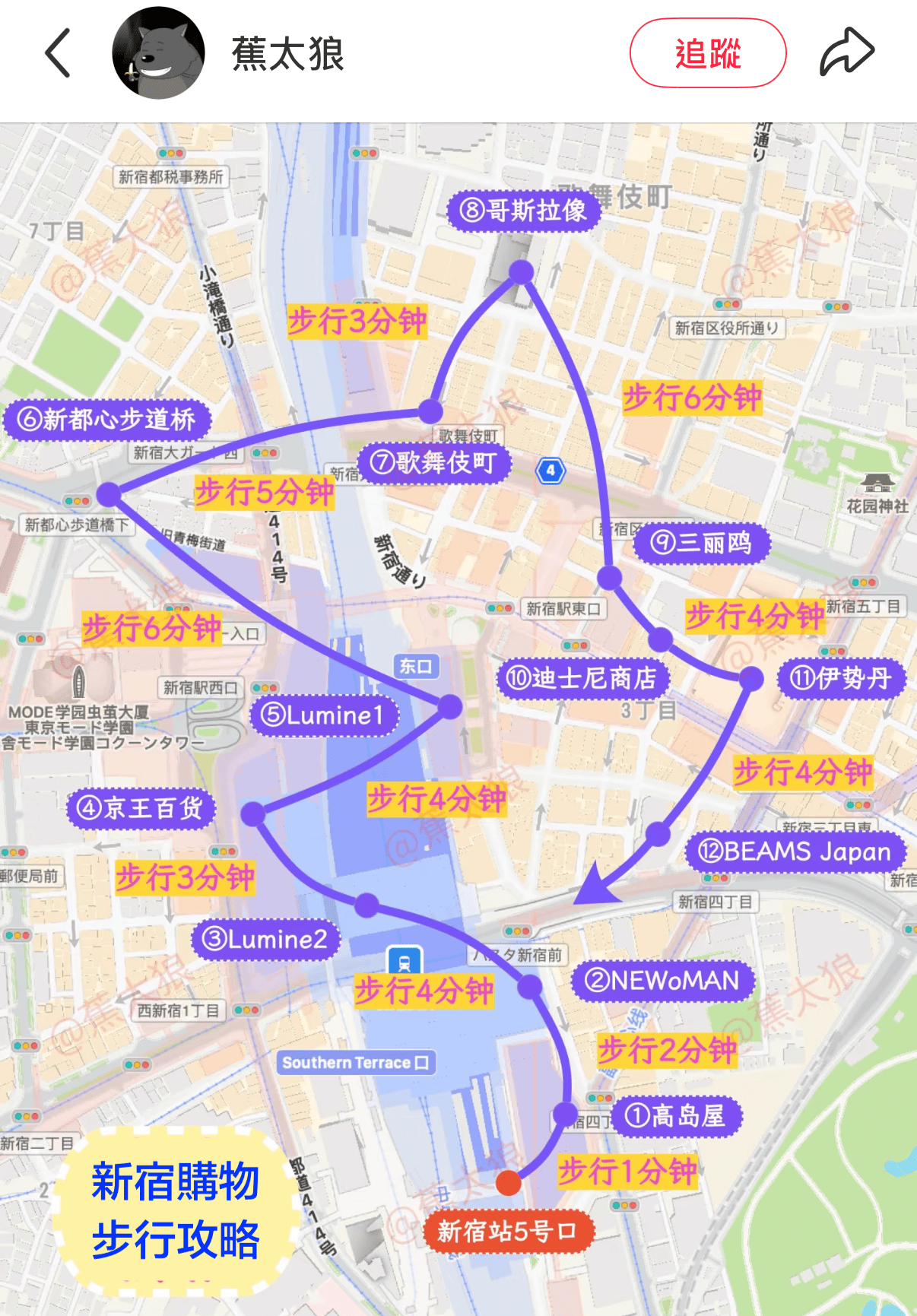Go back to the previous page

coord(58,53)
